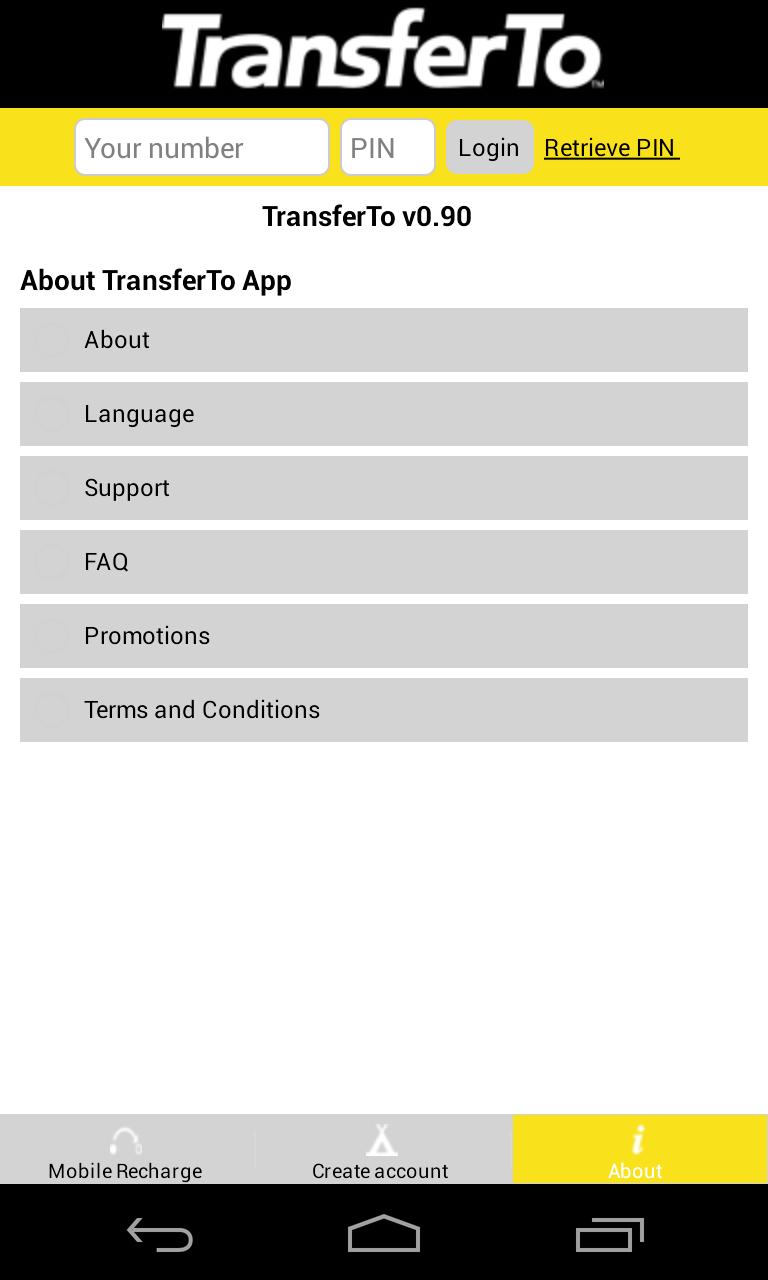
Task: Go to the home screen
Action: pos(384,1236)
